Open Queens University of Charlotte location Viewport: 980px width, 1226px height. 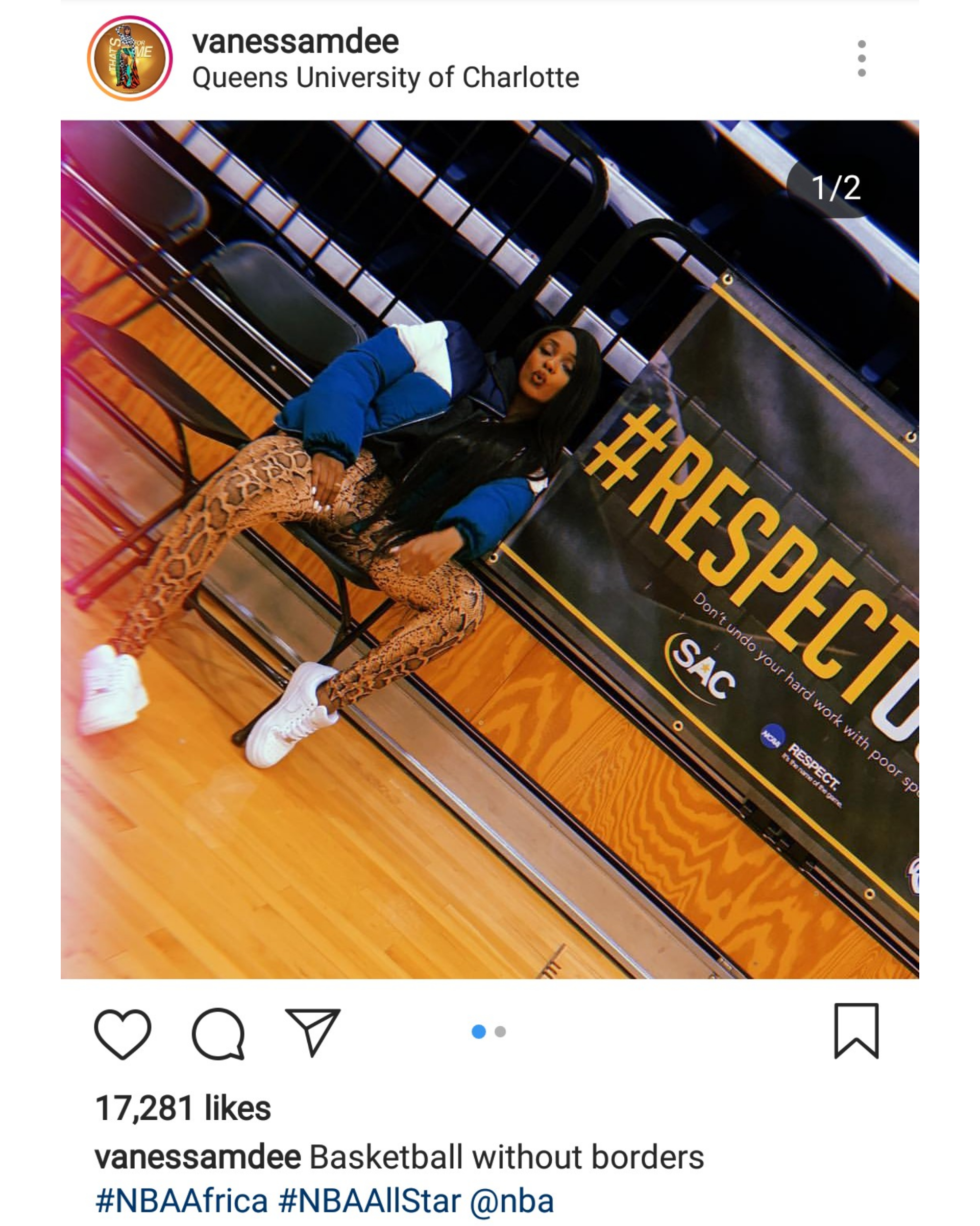(385, 77)
